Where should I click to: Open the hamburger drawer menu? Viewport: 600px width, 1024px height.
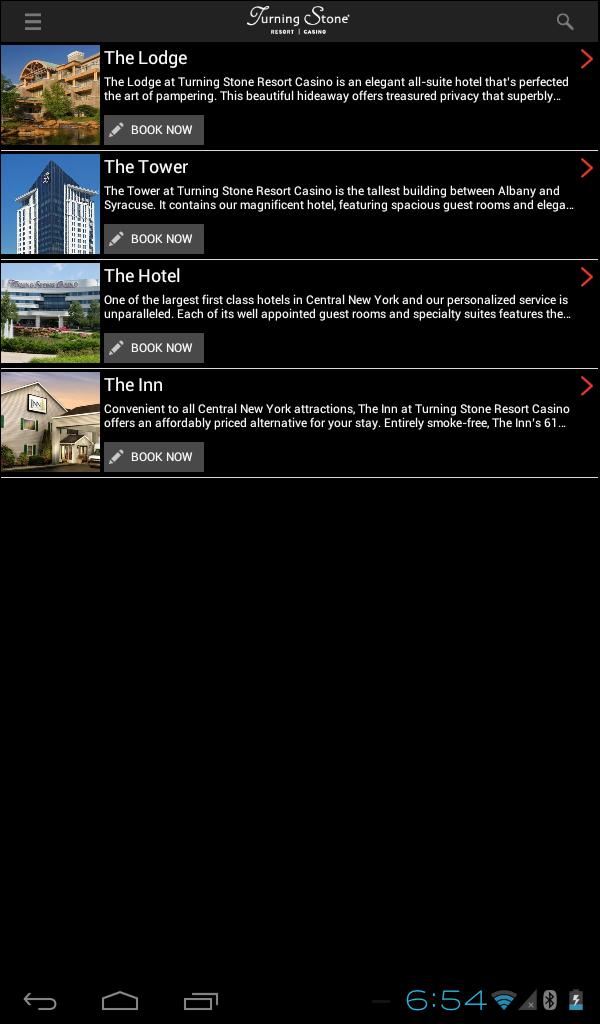click(x=33, y=21)
